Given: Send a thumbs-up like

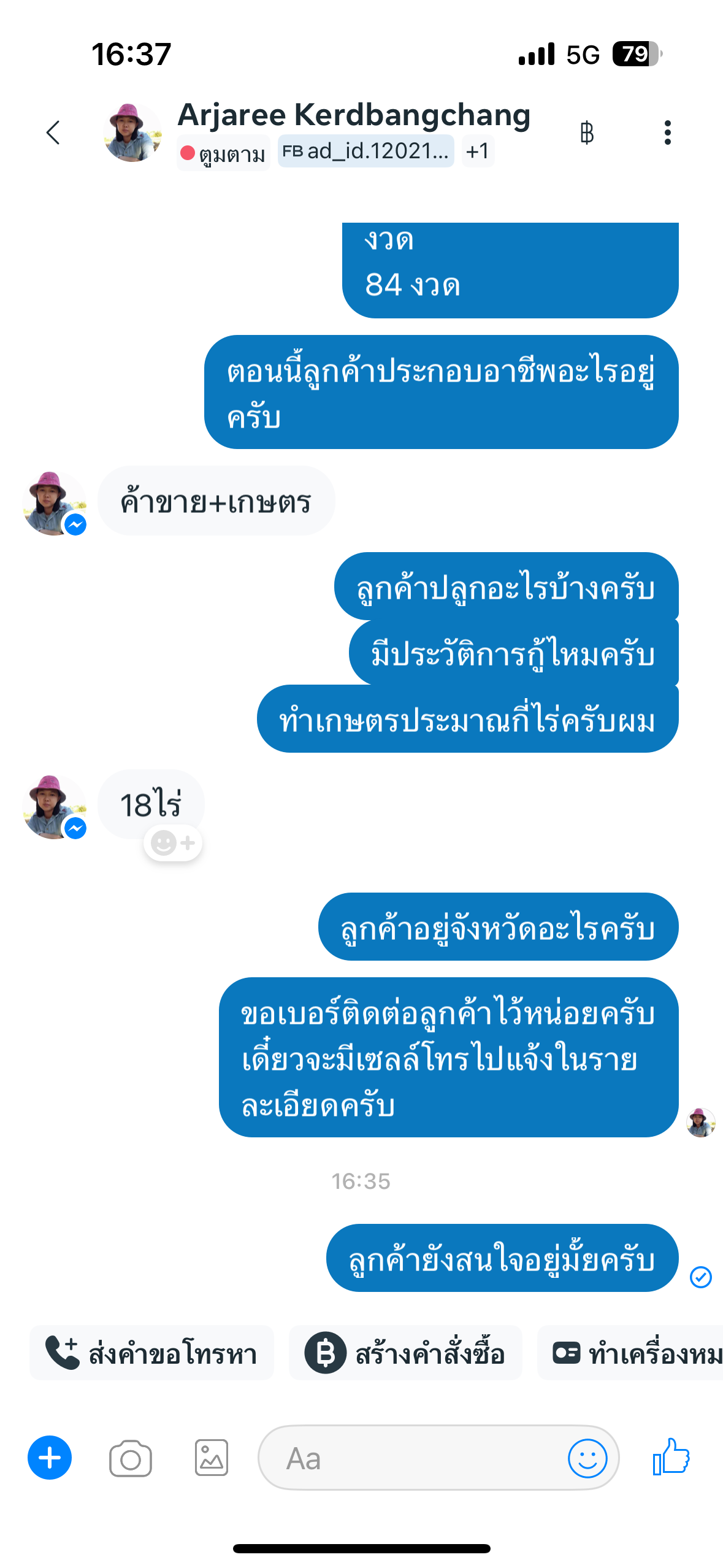Looking at the screenshot, I should [671, 1457].
